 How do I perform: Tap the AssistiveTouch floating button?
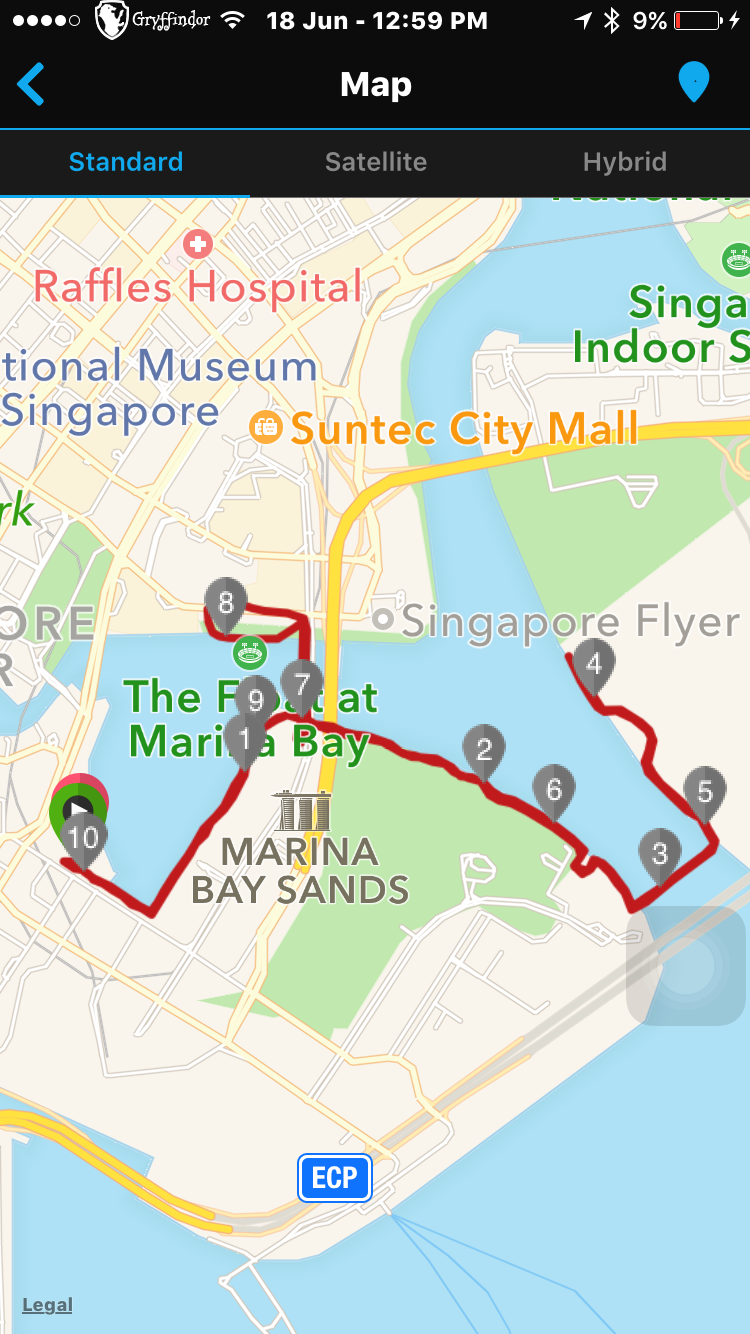686,966
